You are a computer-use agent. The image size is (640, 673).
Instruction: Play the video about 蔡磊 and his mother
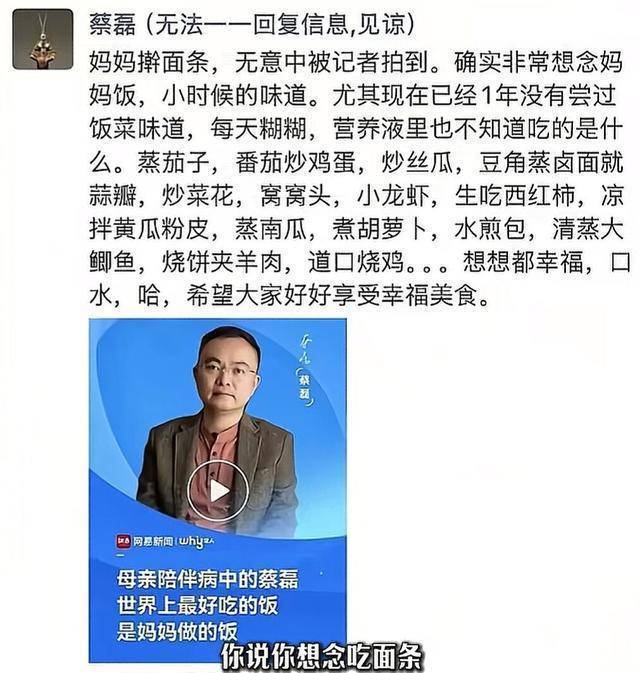click(218, 489)
